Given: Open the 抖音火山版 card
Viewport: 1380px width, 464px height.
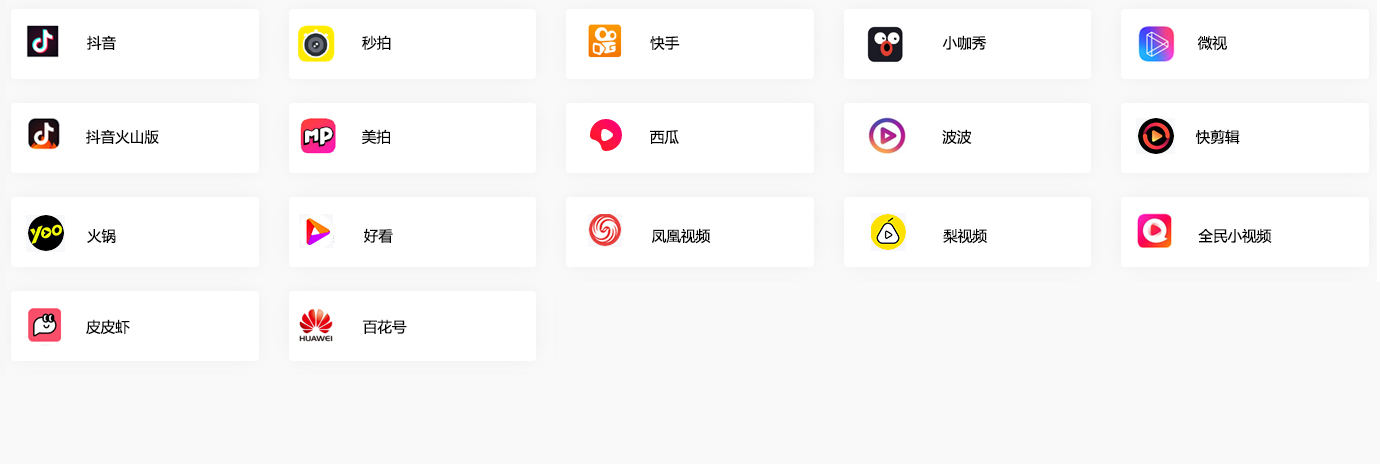Looking at the screenshot, I should (135, 138).
